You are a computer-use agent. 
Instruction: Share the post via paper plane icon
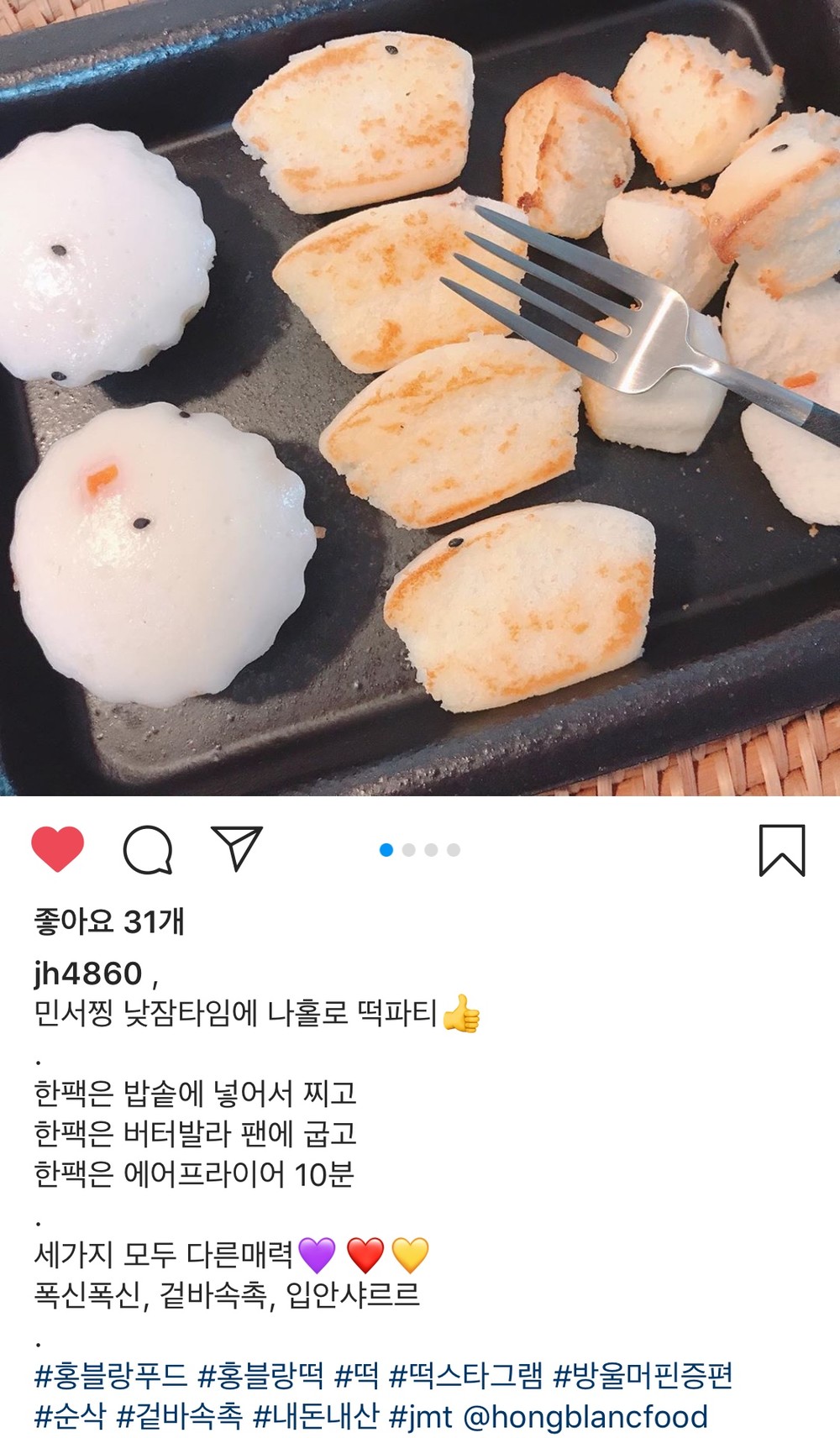click(236, 848)
